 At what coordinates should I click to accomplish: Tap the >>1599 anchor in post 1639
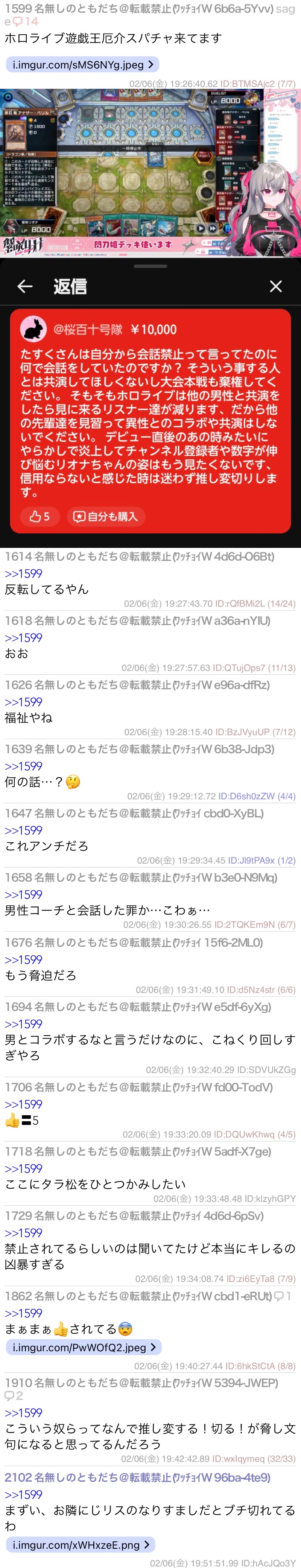pos(23,766)
